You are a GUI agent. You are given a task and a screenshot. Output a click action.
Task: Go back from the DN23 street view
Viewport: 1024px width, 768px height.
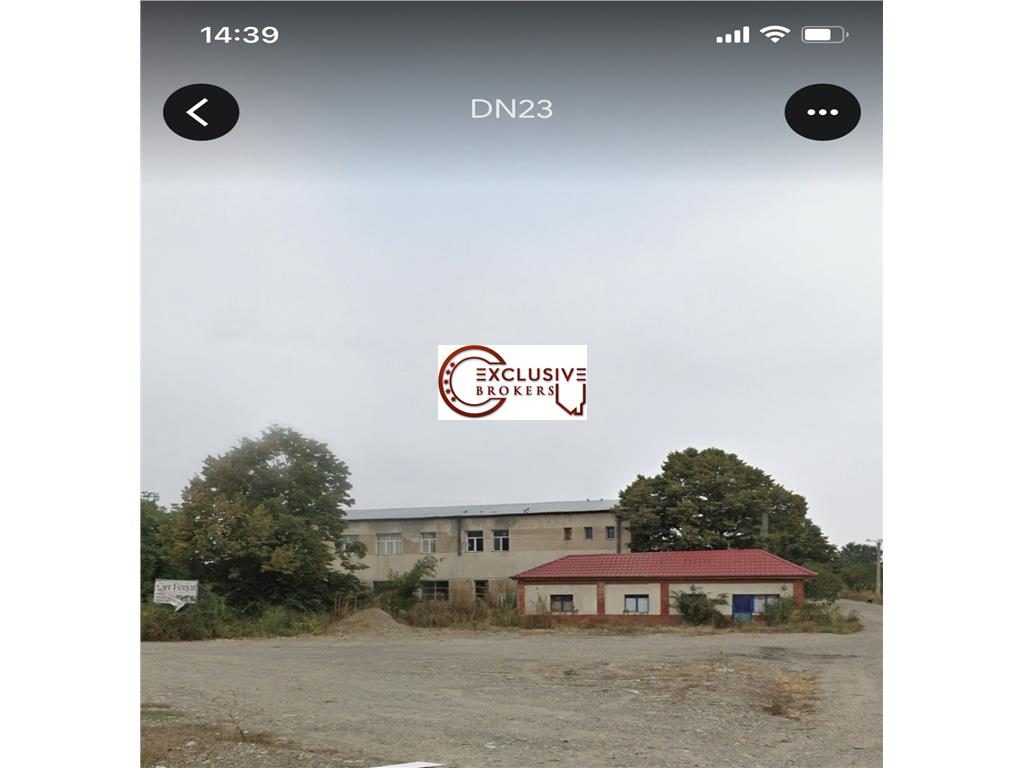pos(201,112)
